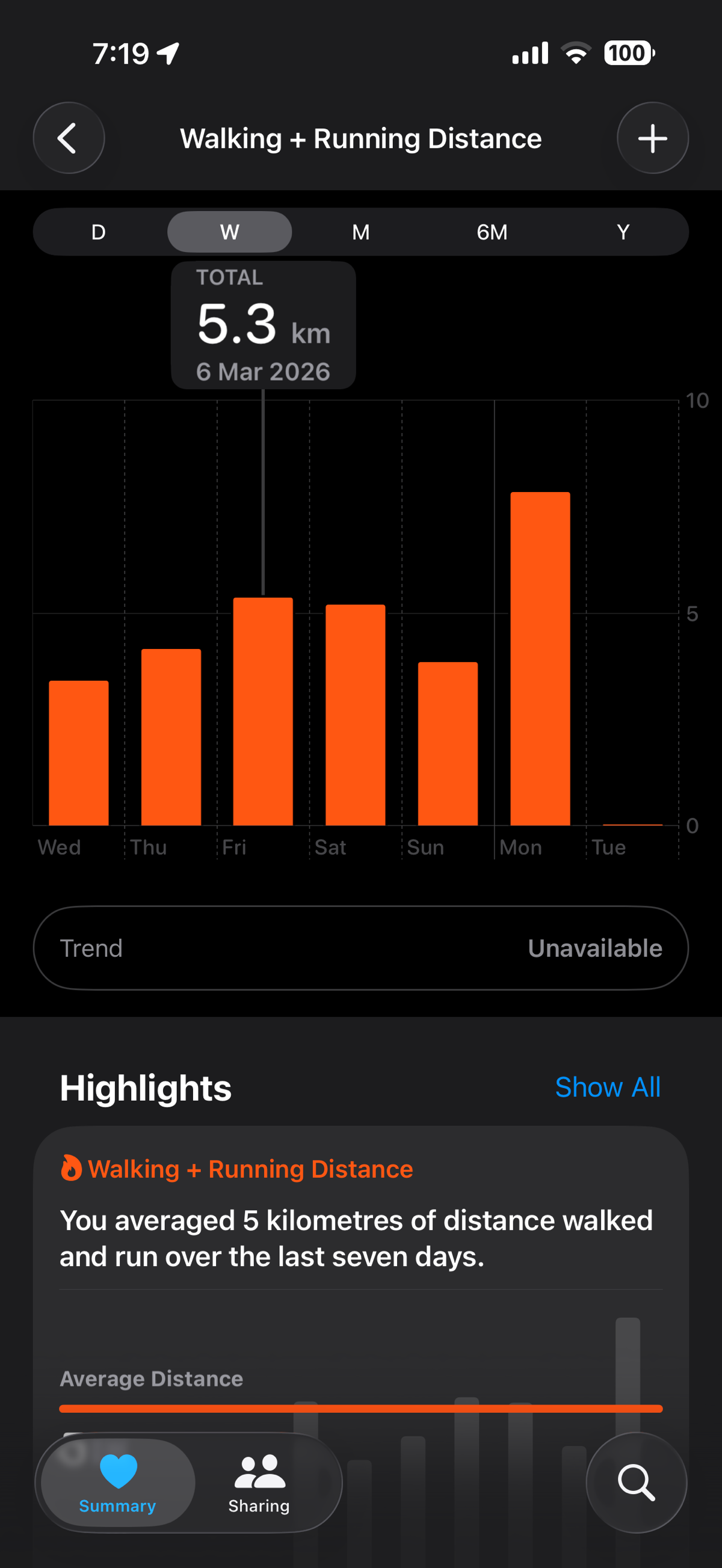The image size is (722, 1568).
Task: Select the Wed bar in the chart
Action: [x=79, y=753]
